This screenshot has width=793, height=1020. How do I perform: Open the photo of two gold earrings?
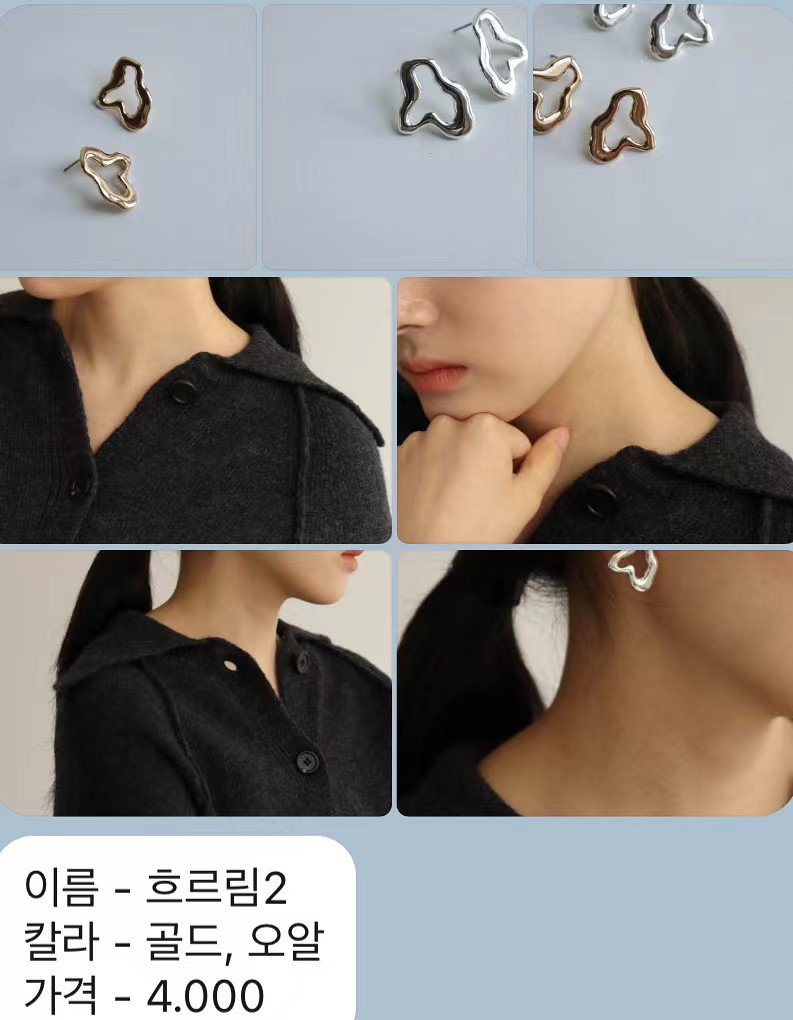(128, 137)
